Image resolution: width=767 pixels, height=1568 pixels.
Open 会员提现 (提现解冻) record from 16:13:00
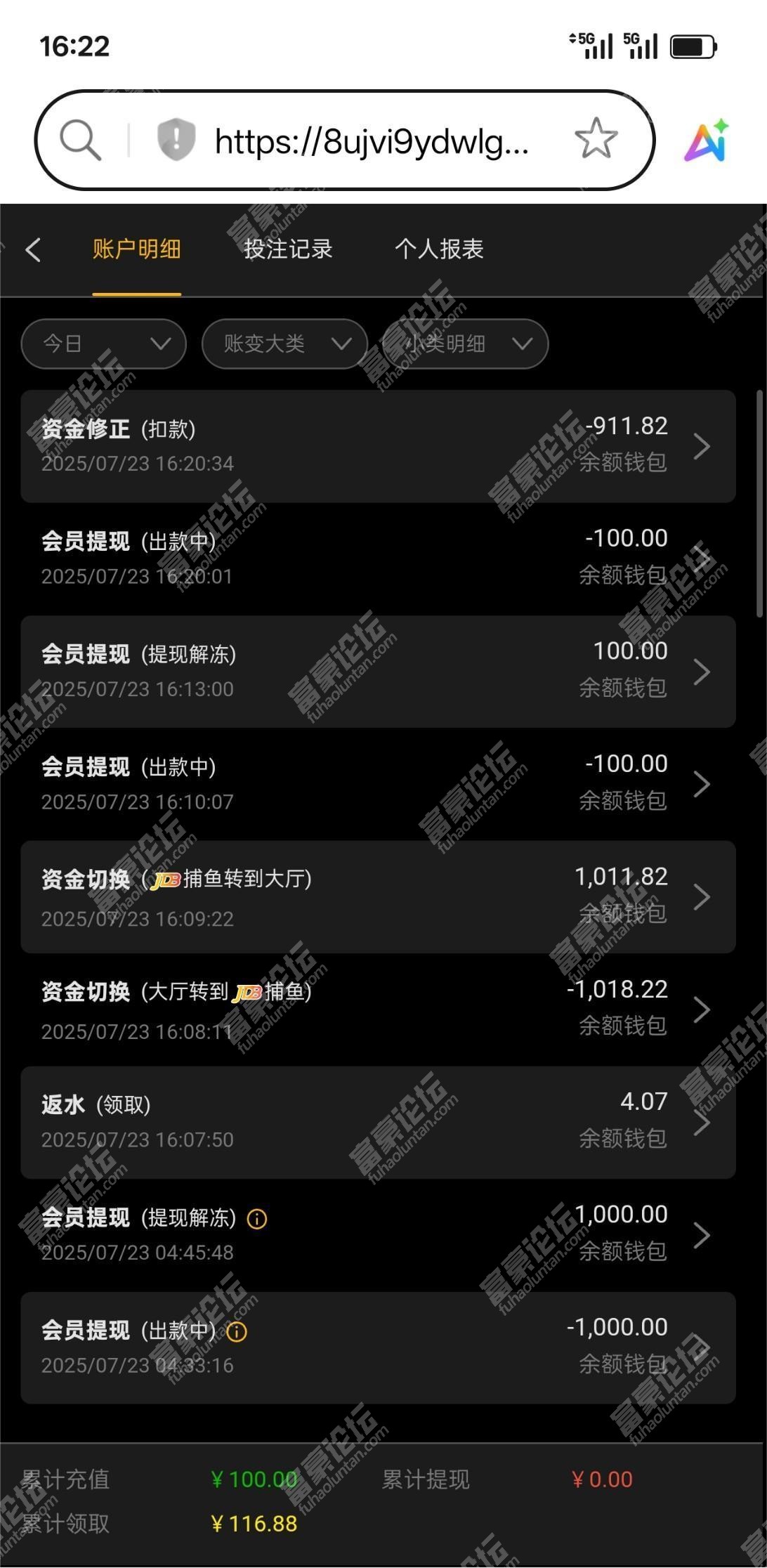[378, 672]
